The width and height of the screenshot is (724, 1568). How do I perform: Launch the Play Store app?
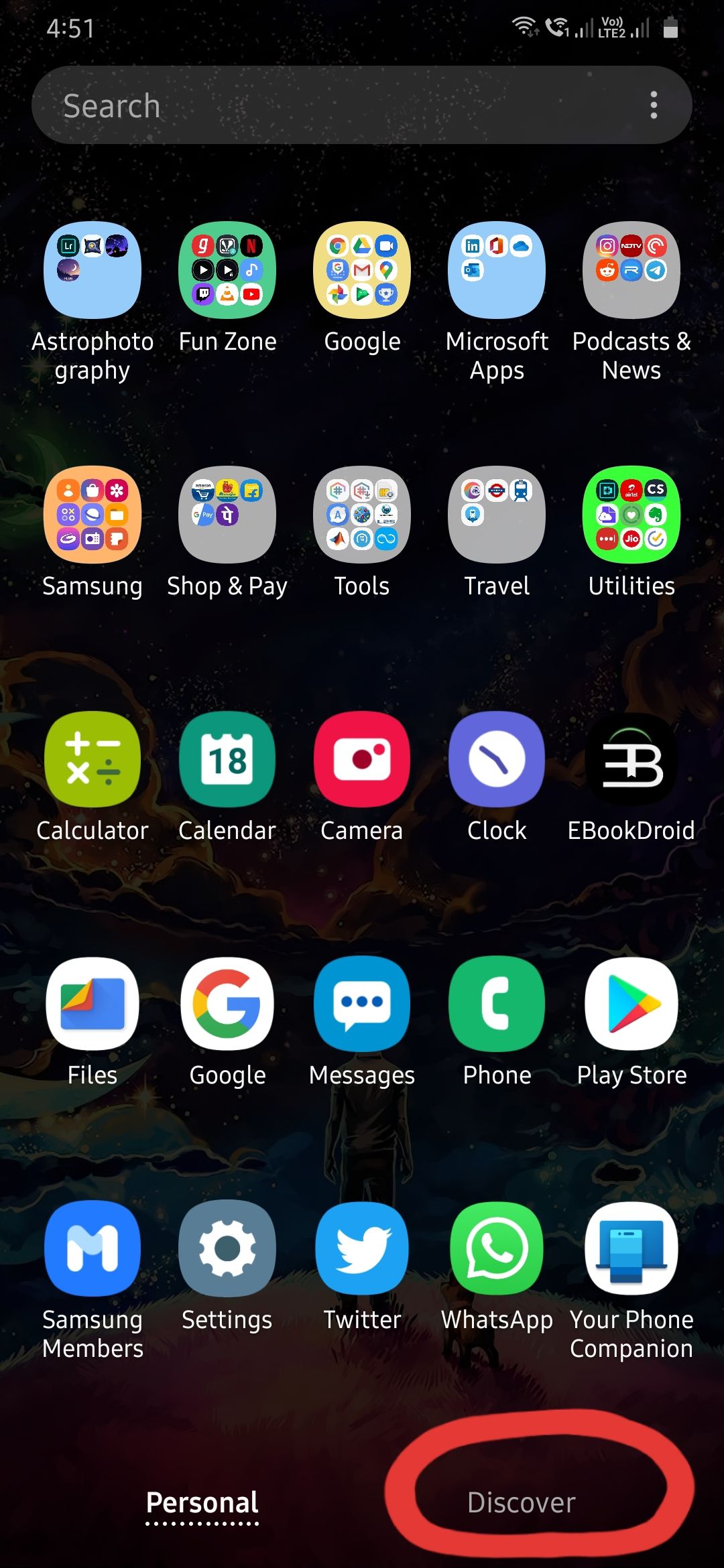pyautogui.click(x=631, y=1004)
